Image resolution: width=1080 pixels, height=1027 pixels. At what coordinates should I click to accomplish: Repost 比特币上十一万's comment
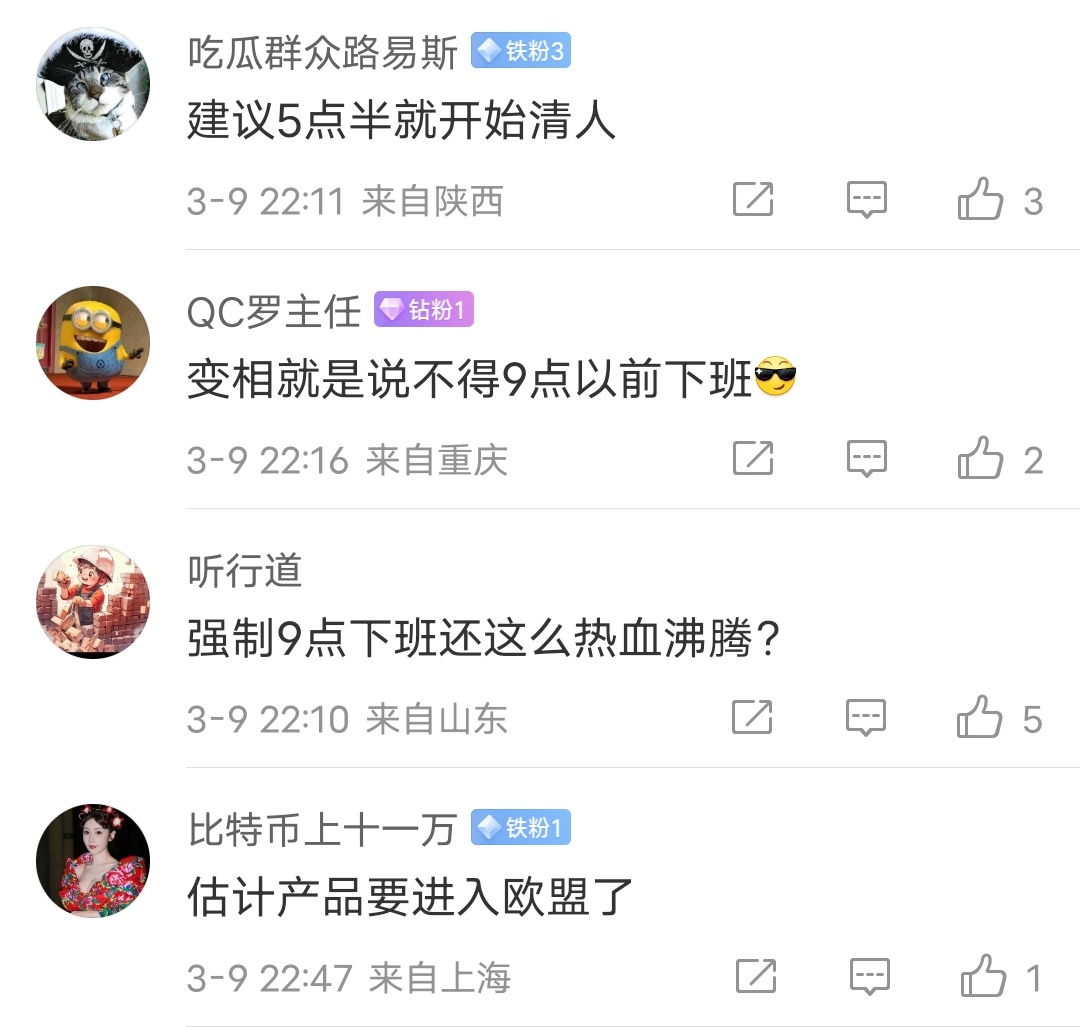(x=756, y=976)
